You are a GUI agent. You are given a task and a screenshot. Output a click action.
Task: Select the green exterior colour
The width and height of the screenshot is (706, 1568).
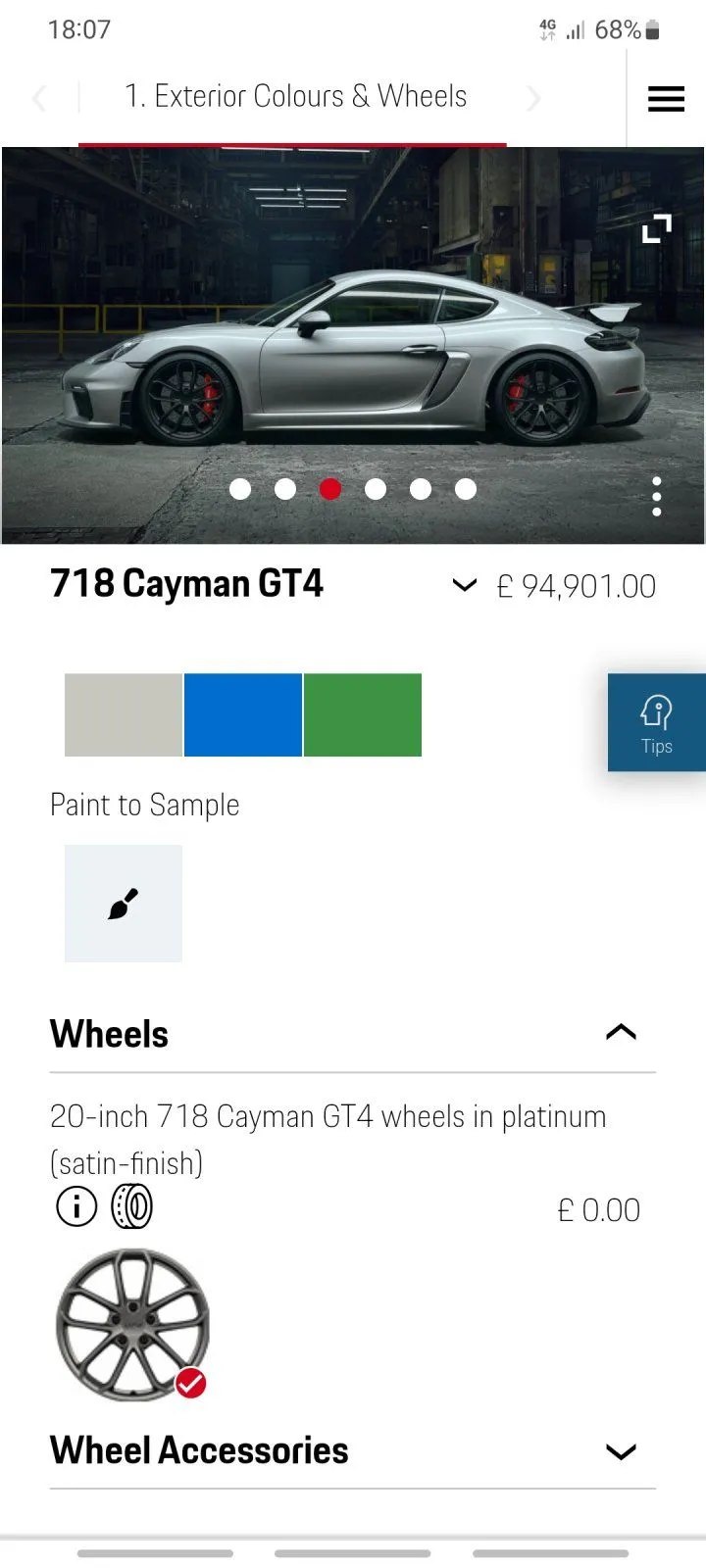click(x=363, y=715)
